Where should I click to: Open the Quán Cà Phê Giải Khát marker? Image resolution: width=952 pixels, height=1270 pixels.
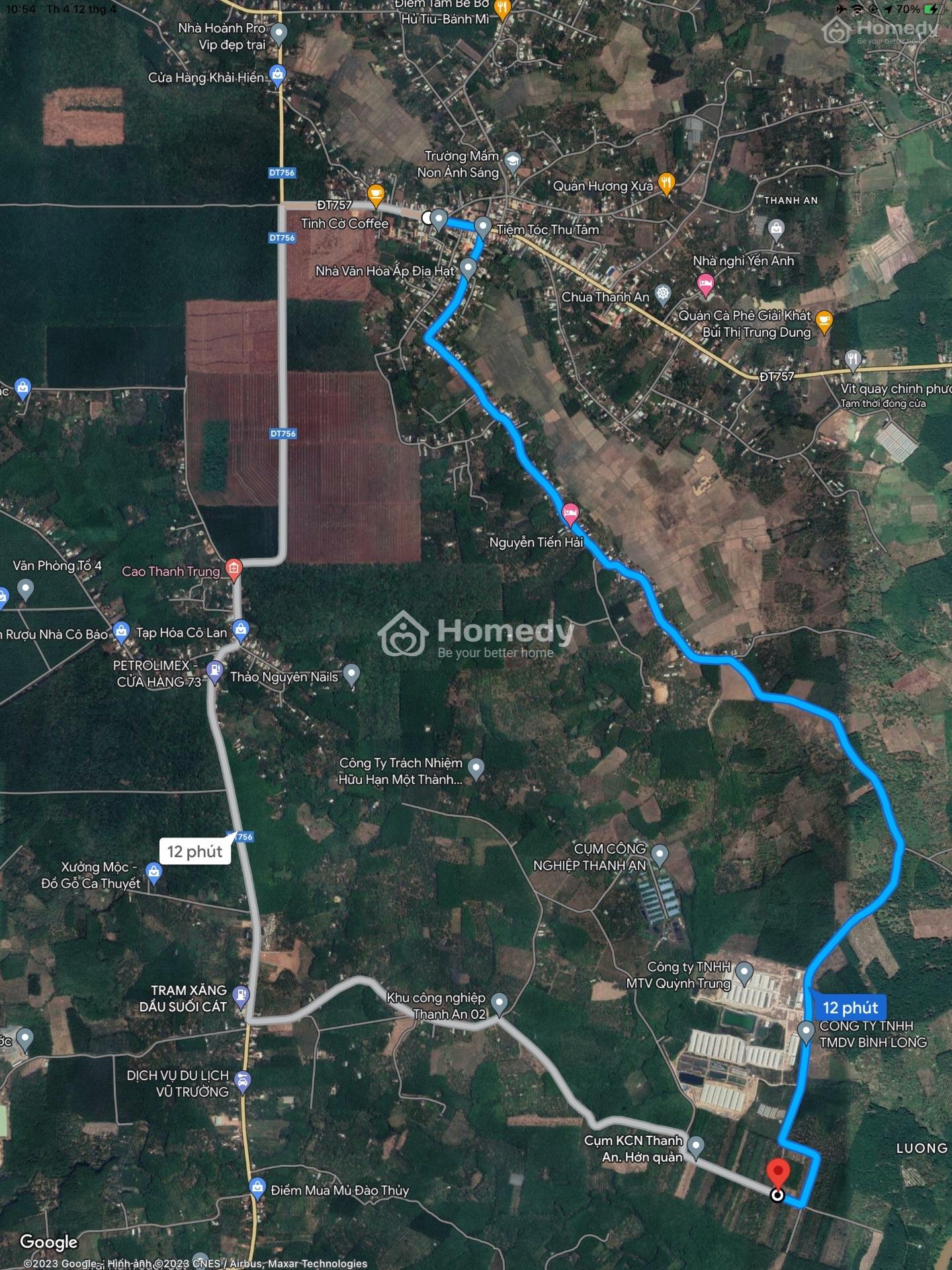[824, 321]
